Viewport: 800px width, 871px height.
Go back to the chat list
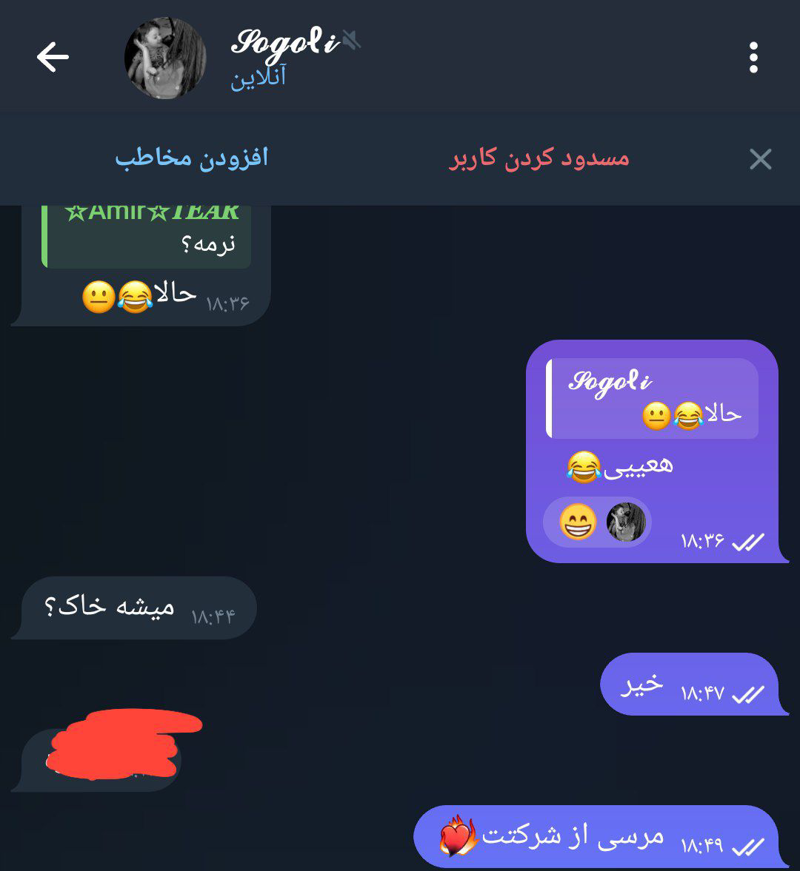[52, 58]
